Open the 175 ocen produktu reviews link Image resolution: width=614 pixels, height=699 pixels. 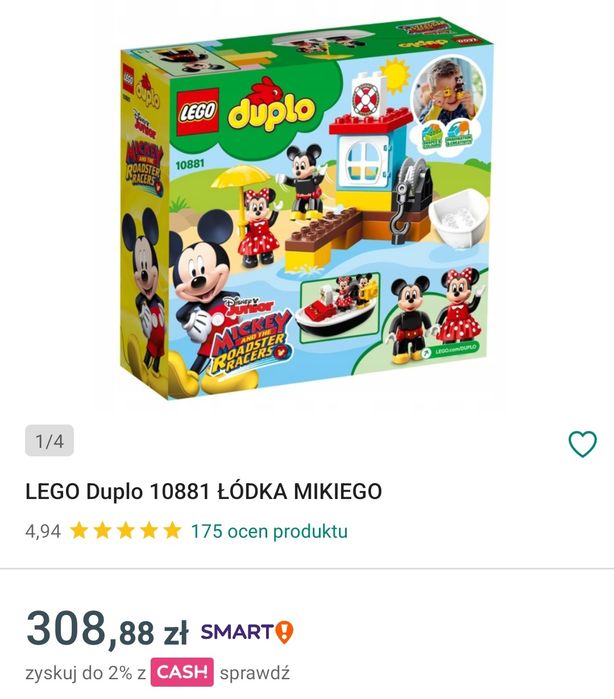tap(269, 531)
